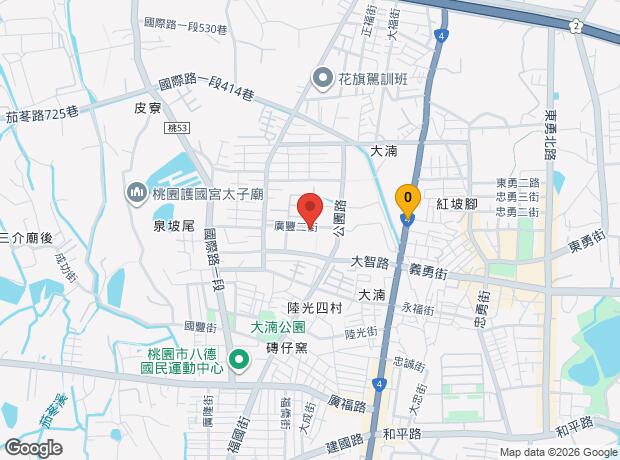Open the 花旗駕訓班 place marker
This screenshot has height=460, width=620.
coord(322,77)
